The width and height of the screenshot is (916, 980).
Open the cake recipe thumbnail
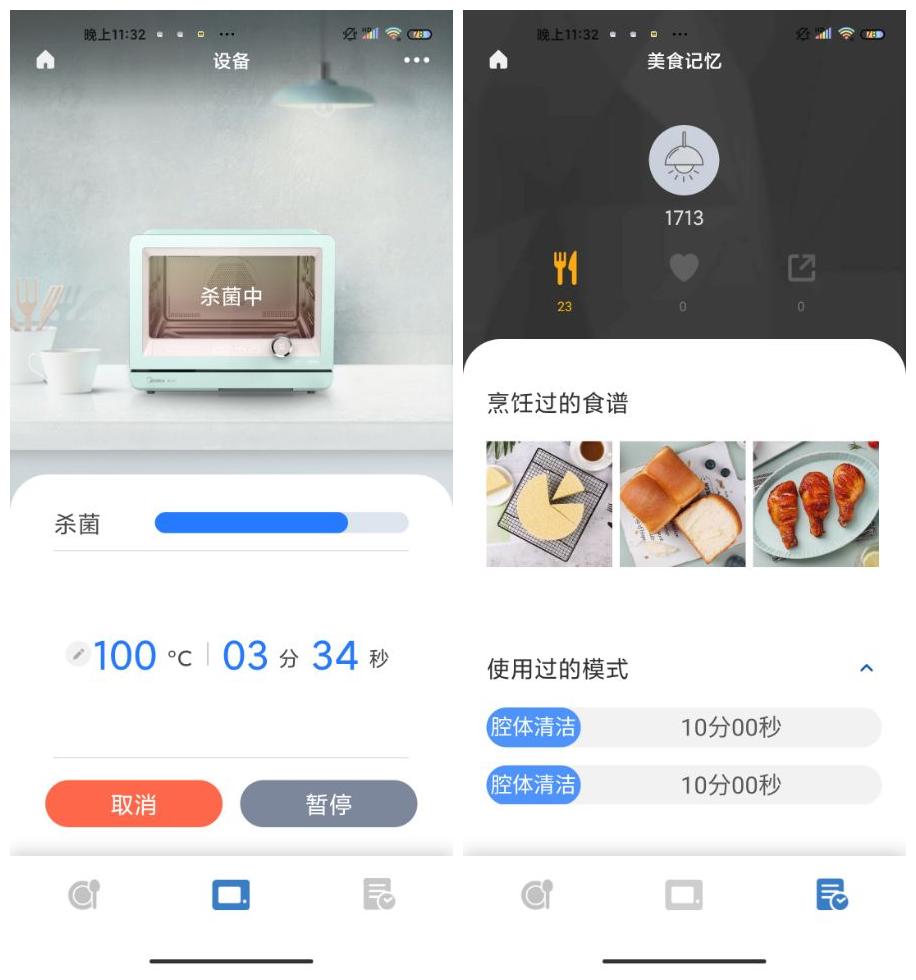pos(551,503)
